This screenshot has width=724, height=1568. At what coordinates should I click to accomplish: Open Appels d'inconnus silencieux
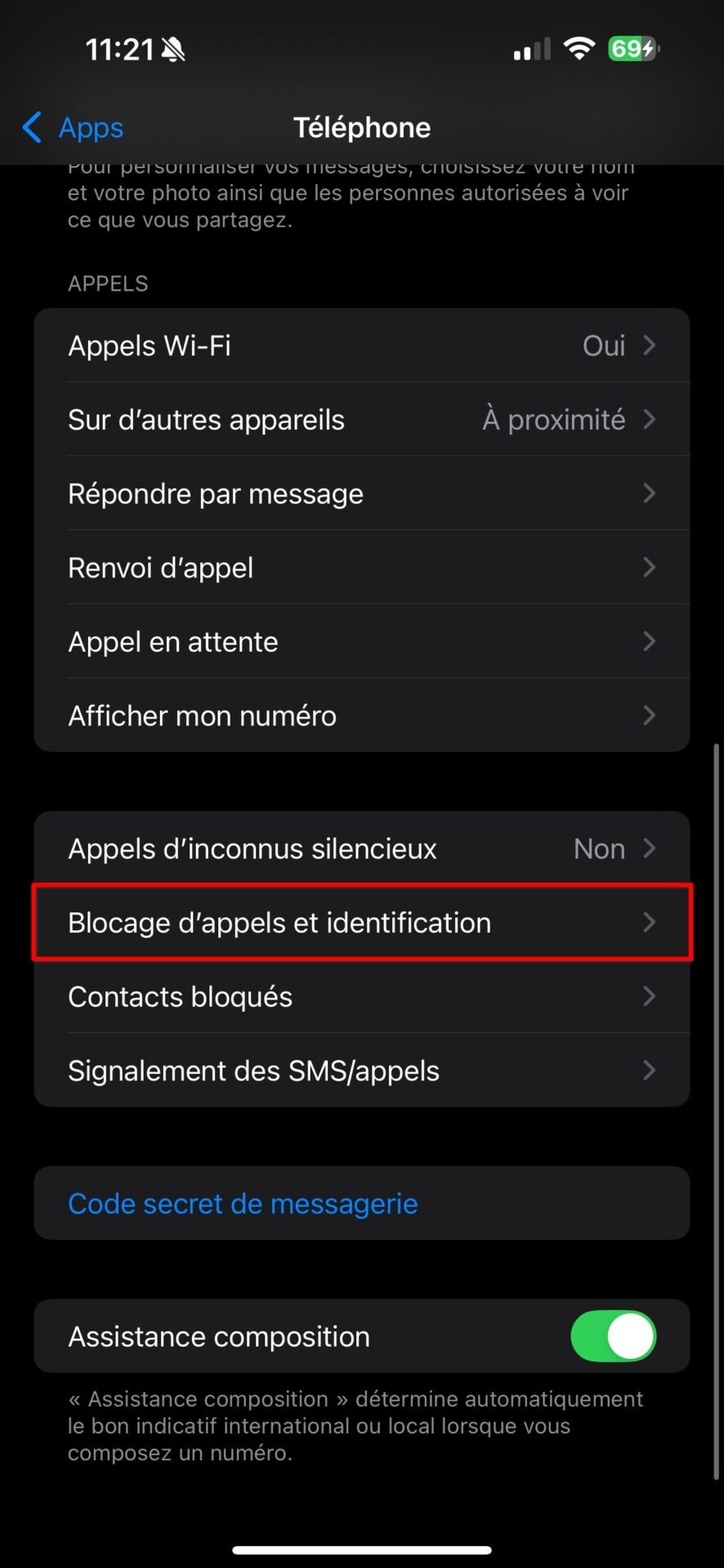(362, 849)
